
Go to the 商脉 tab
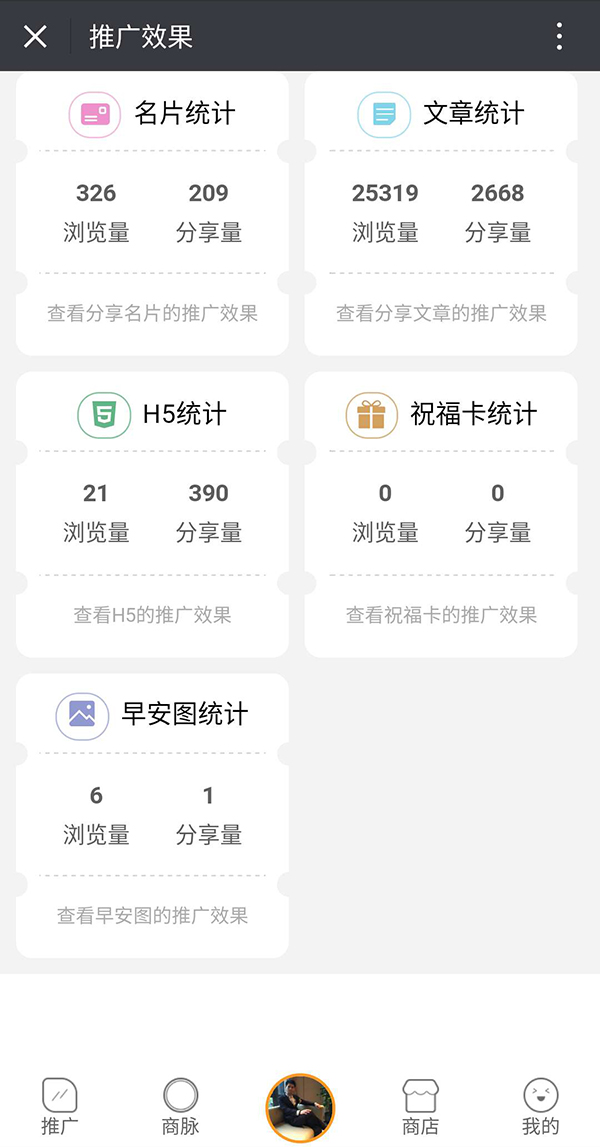point(180,1106)
